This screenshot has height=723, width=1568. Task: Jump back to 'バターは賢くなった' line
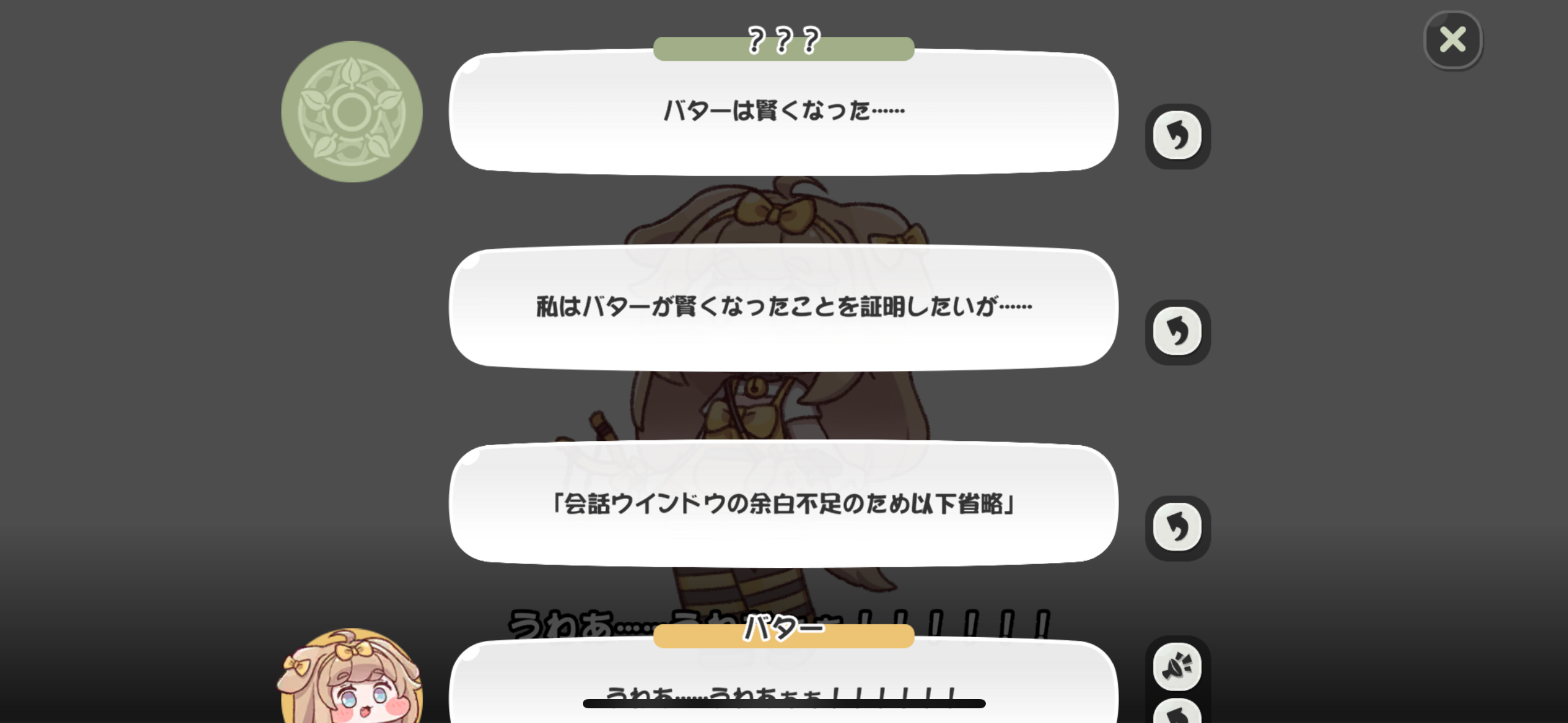(1177, 136)
